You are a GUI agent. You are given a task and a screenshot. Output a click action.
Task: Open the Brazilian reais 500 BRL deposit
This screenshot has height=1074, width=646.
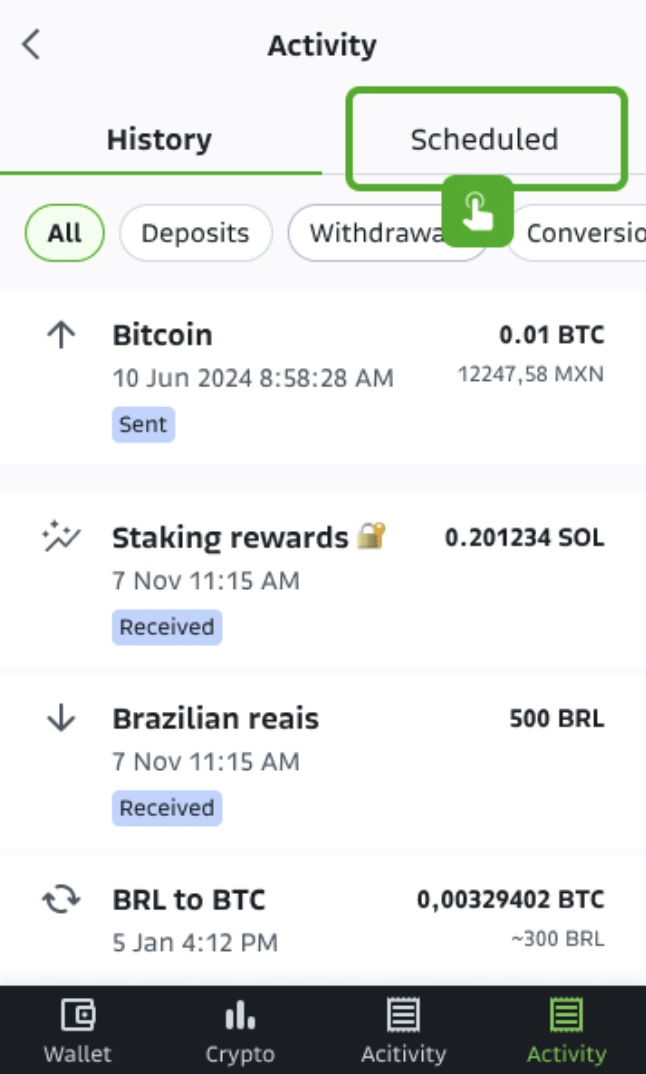pos(323,762)
